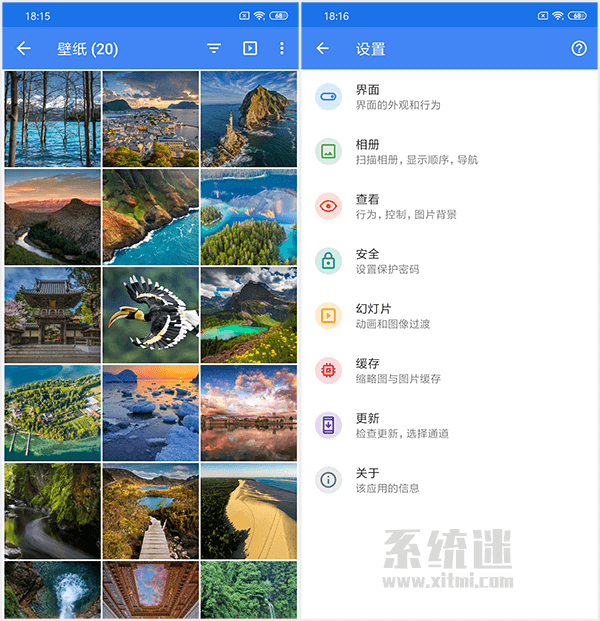Open the Japanese temple gate wallpaper
Viewport: 600px width, 621px height.
tap(52, 314)
